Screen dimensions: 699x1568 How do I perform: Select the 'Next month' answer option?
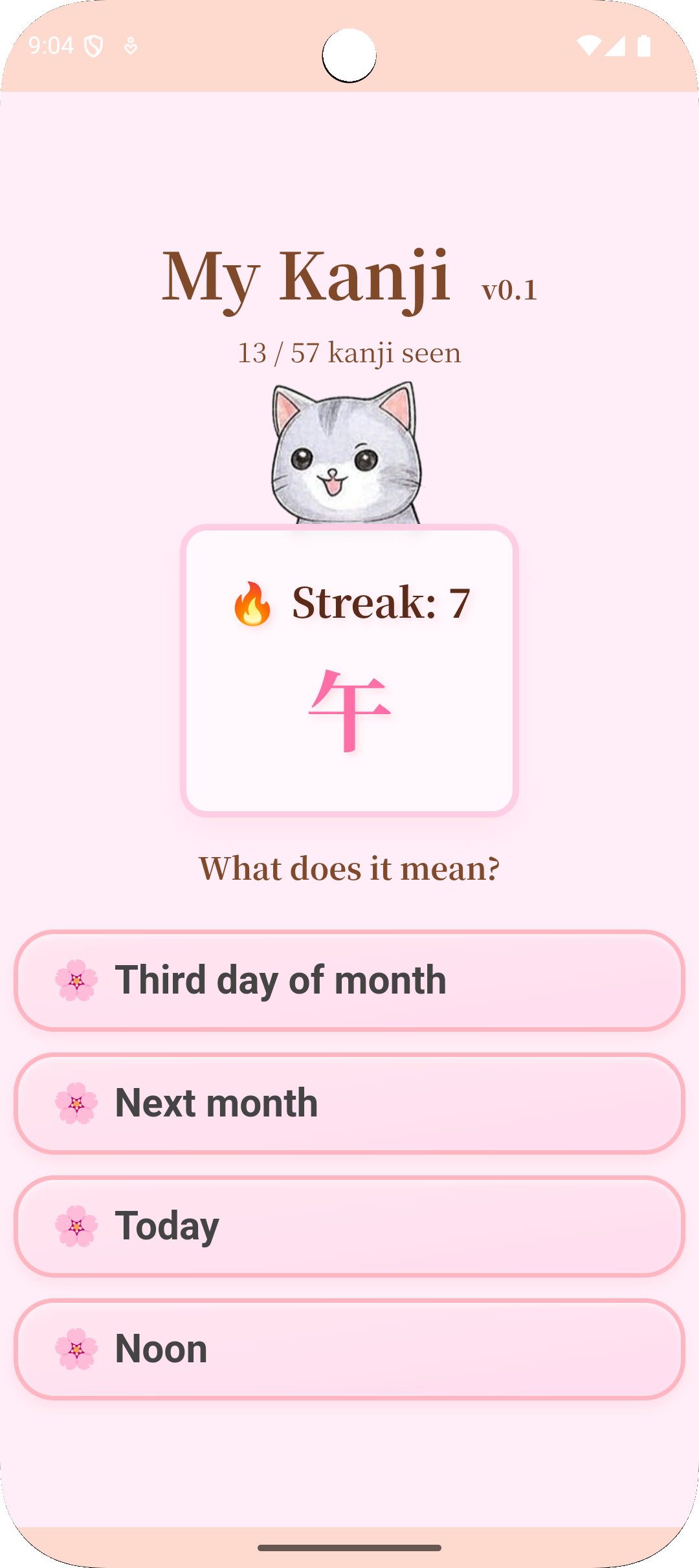349,1103
